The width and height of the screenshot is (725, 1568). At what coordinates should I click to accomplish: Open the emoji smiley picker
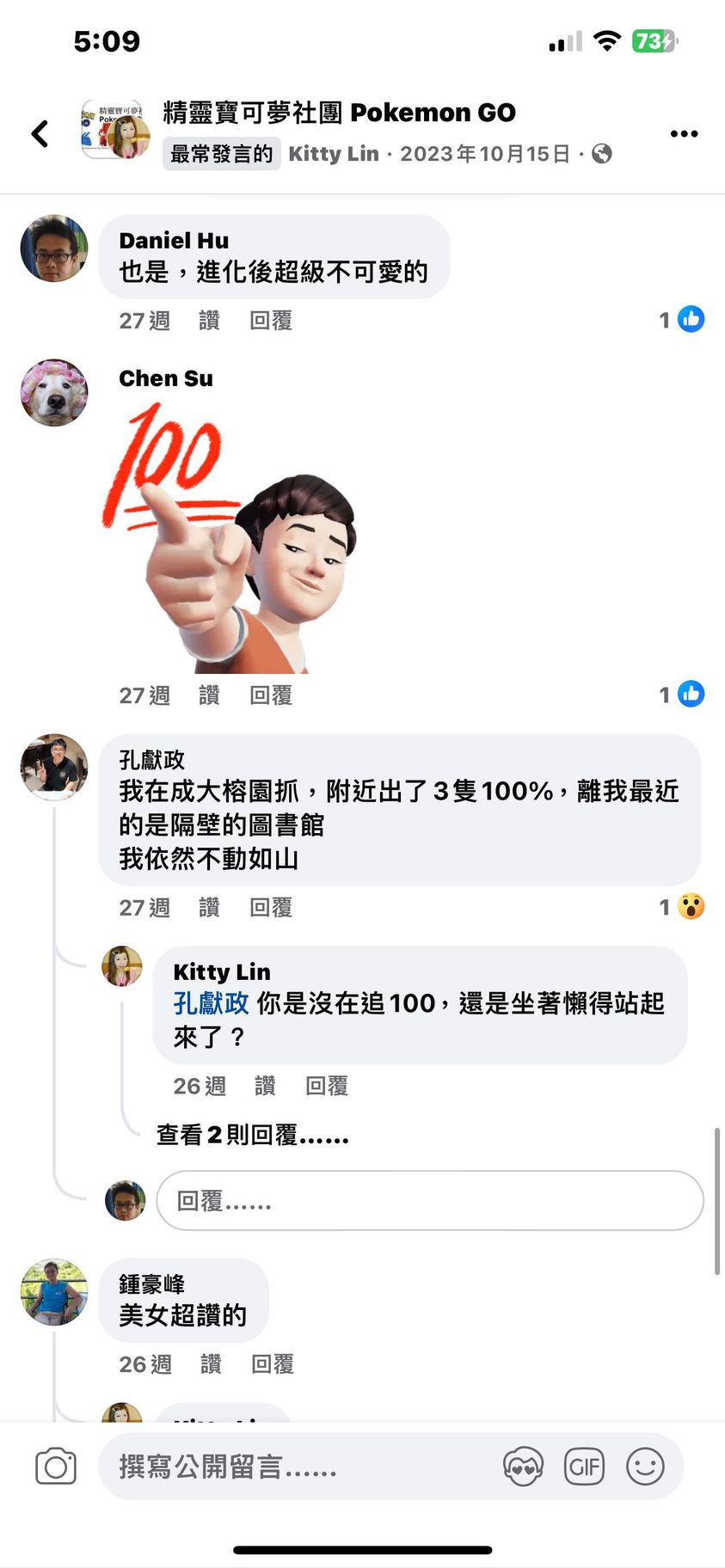[645, 1467]
